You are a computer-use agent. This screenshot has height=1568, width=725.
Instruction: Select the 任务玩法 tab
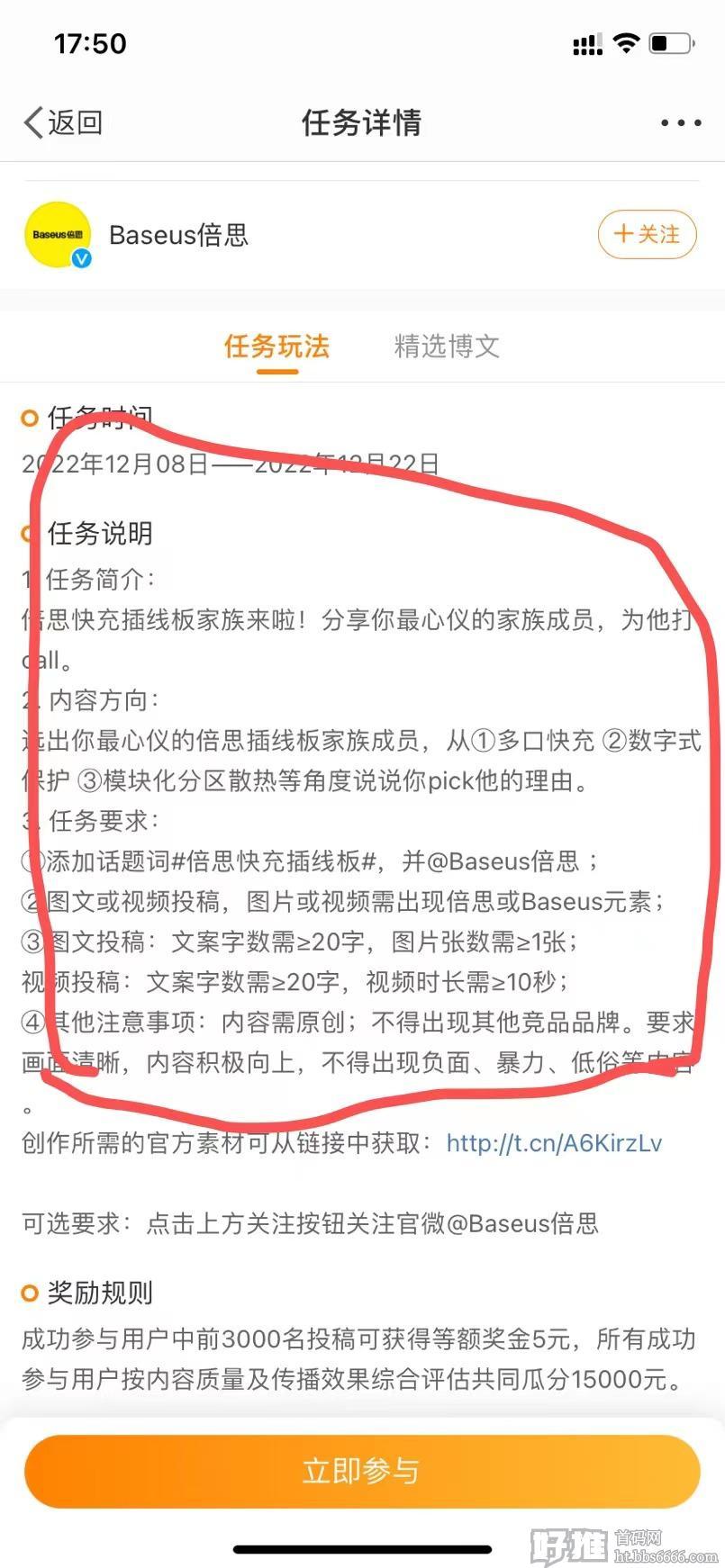276,347
